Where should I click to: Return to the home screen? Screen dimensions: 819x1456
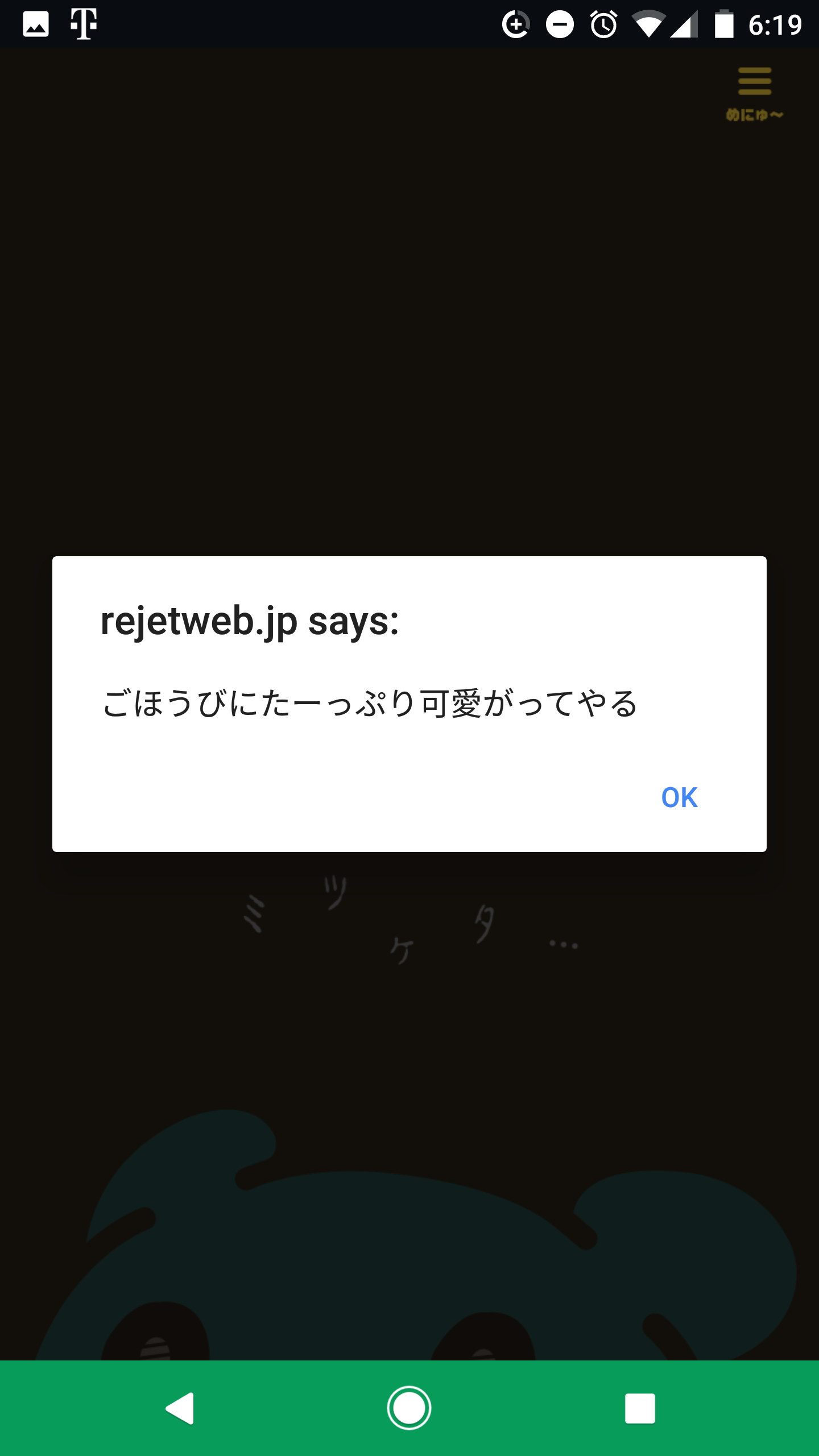tap(409, 1408)
